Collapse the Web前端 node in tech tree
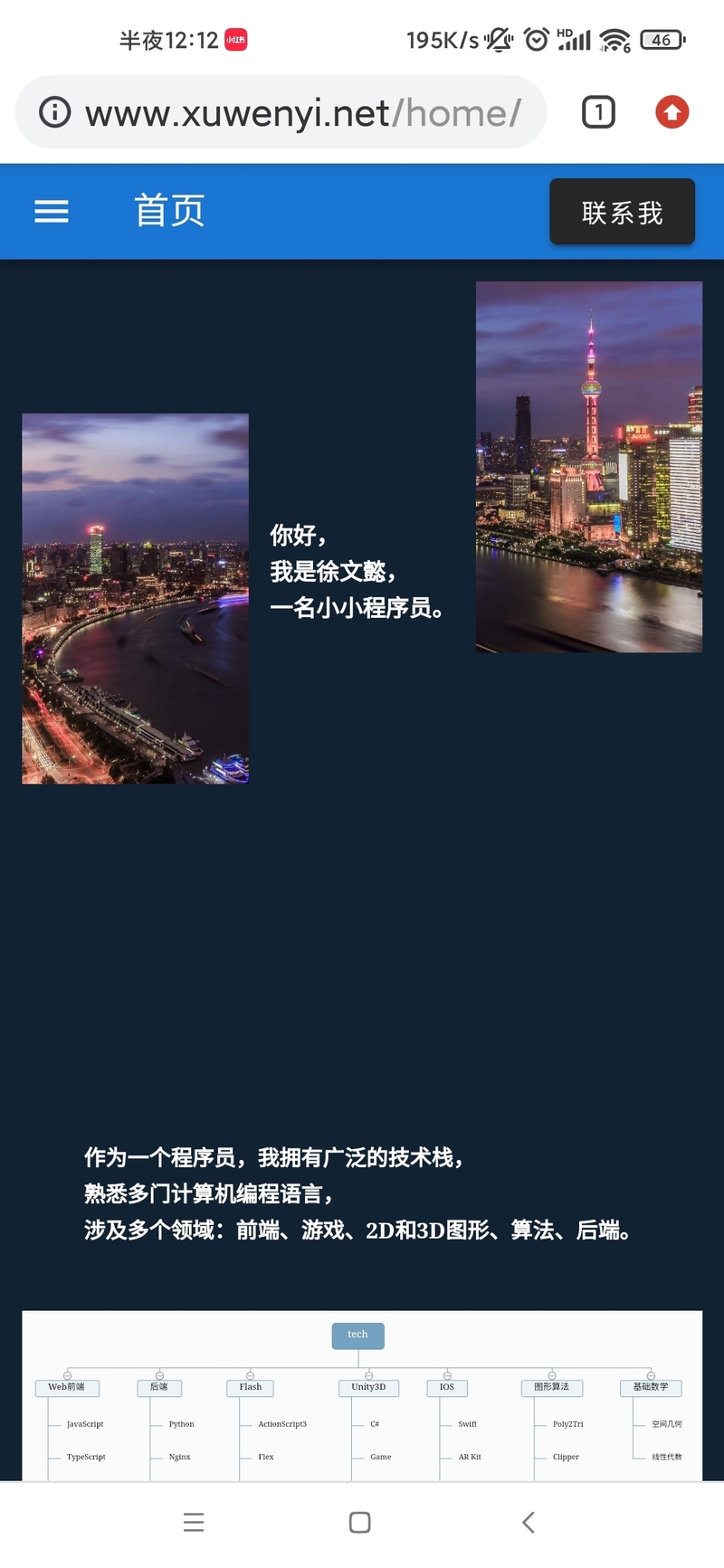724x1568 pixels. [x=67, y=1375]
